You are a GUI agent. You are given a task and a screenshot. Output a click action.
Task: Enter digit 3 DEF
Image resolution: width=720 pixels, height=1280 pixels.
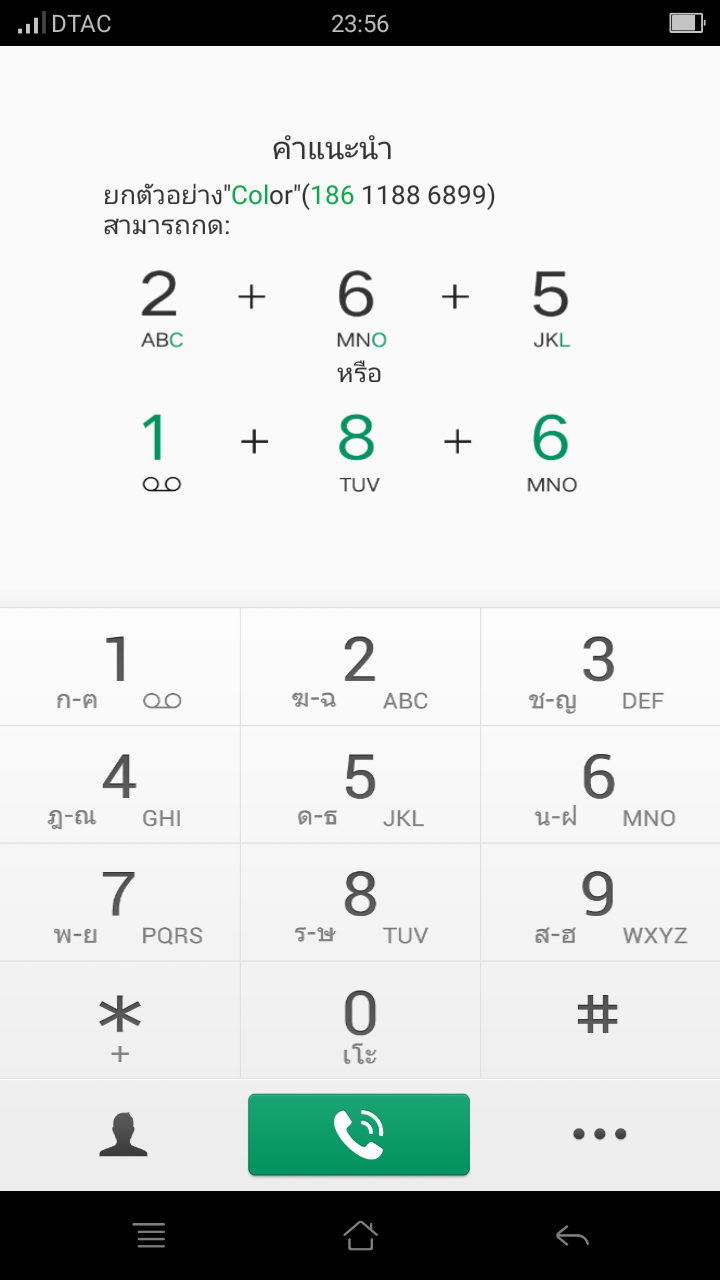pyautogui.click(x=600, y=667)
